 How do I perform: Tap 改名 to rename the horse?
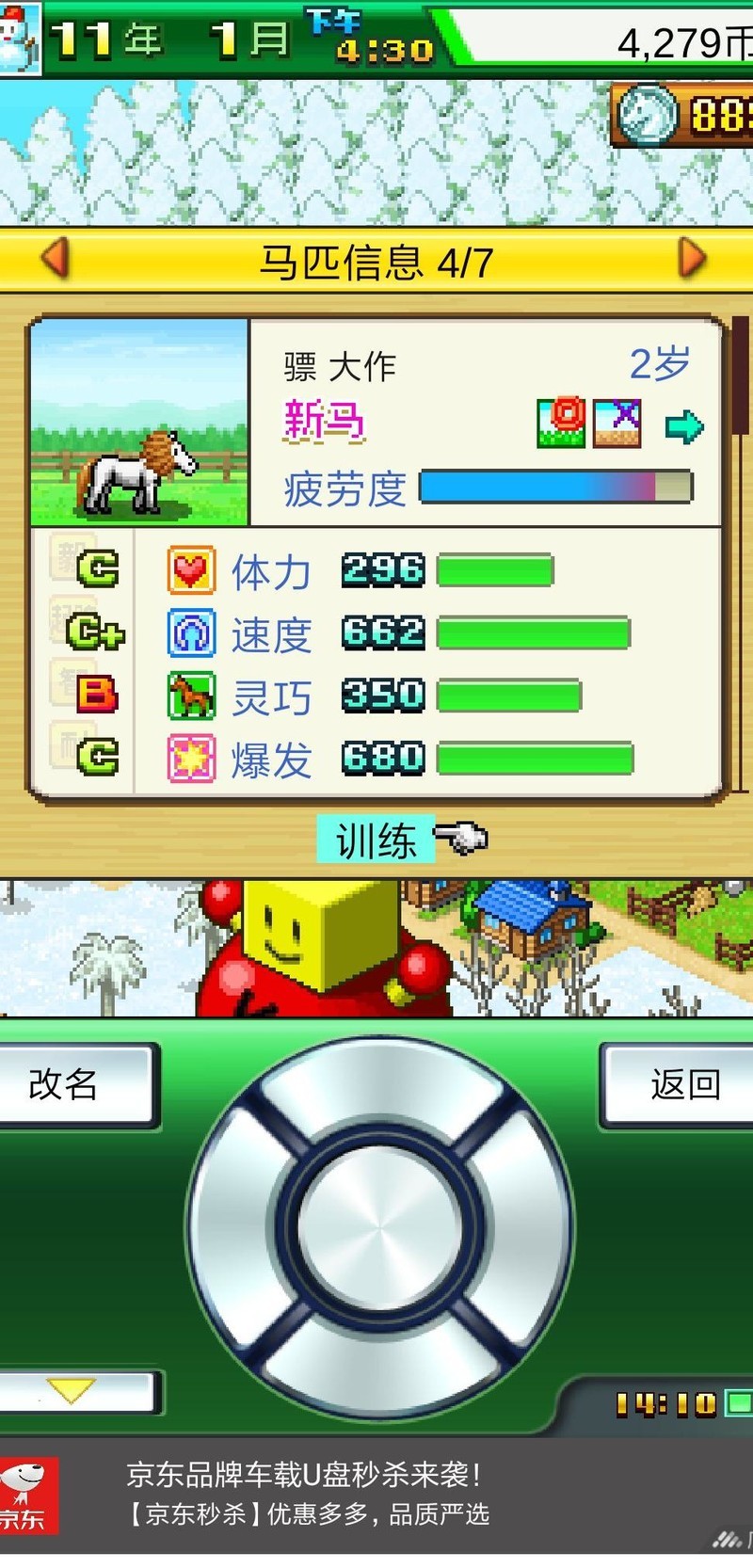tap(66, 1085)
